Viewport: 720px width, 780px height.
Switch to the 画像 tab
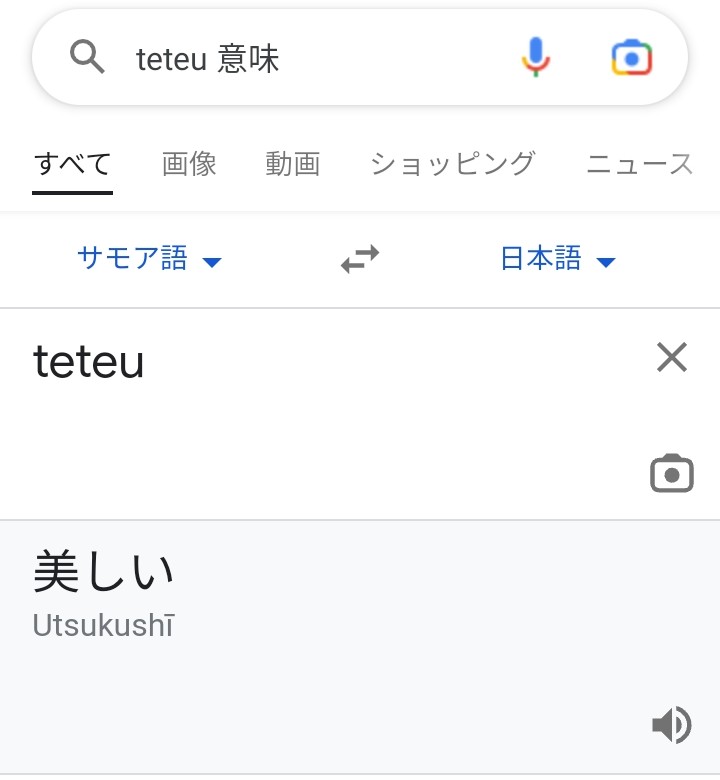pyautogui.click(x=189, y=164)
